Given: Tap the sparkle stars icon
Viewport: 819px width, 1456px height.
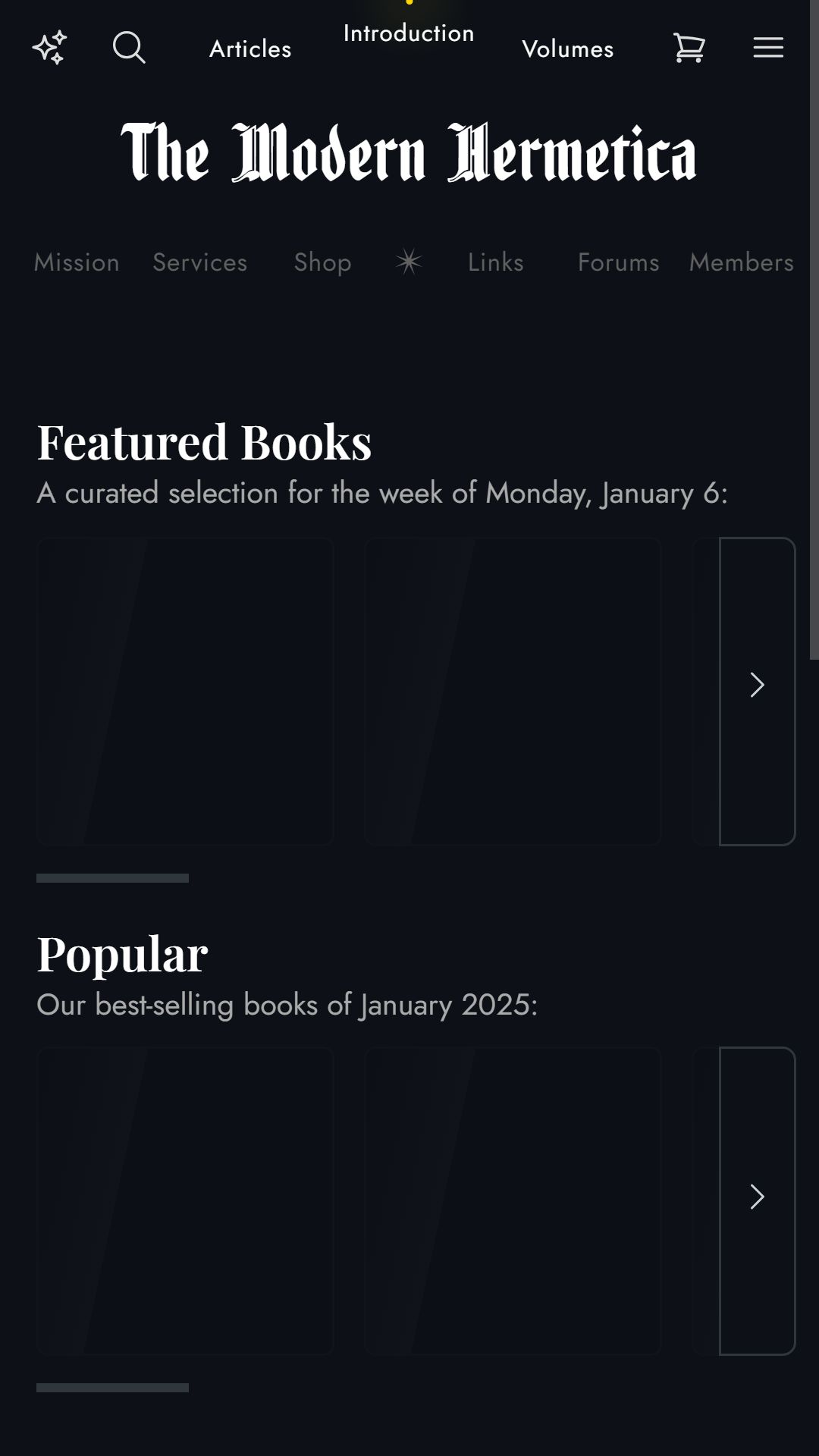Looking at the screenshot, I should pos(50,48).
